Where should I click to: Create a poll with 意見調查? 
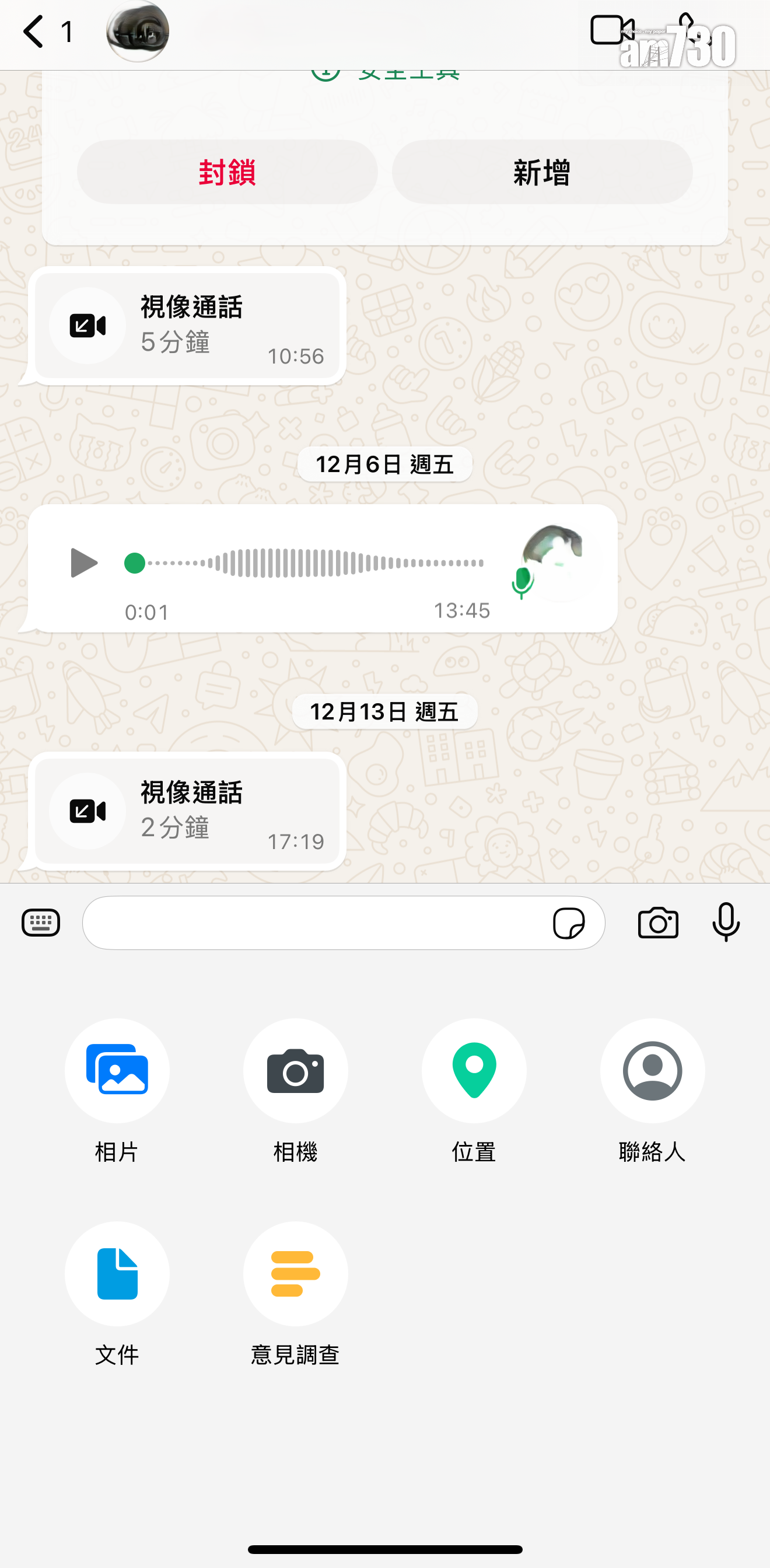295,1273
